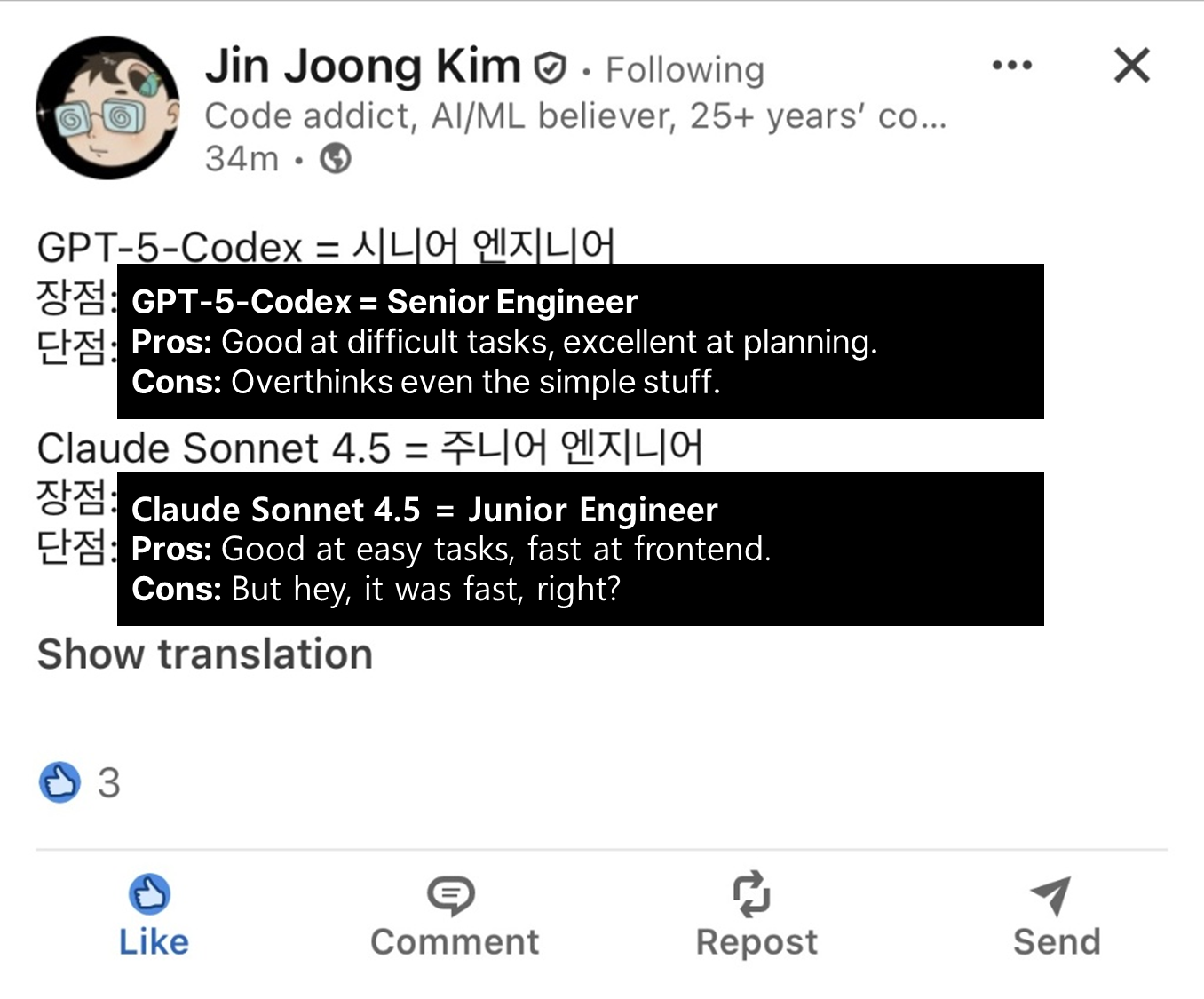This screenshot has width=1204, height=999.
Task: Like this post
Action: point(153,915)
